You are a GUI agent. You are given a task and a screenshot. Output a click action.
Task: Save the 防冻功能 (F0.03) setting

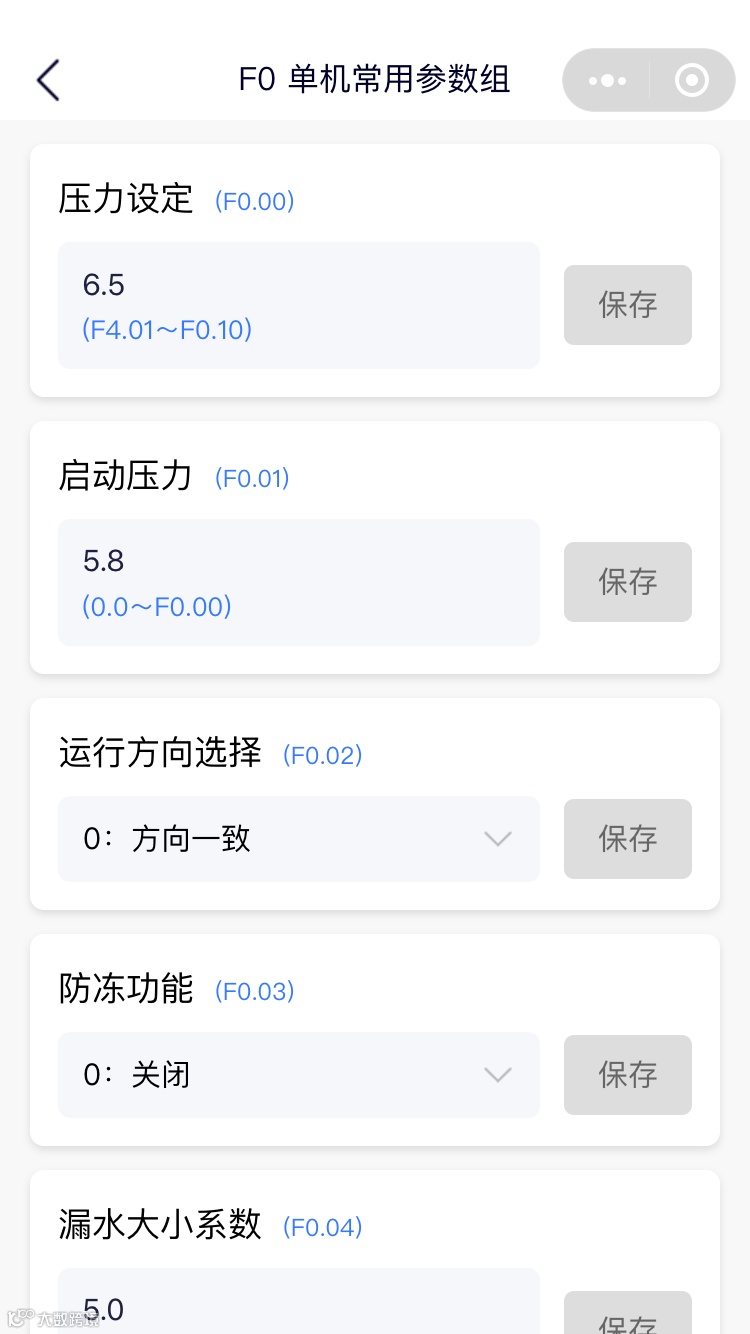627,1074
